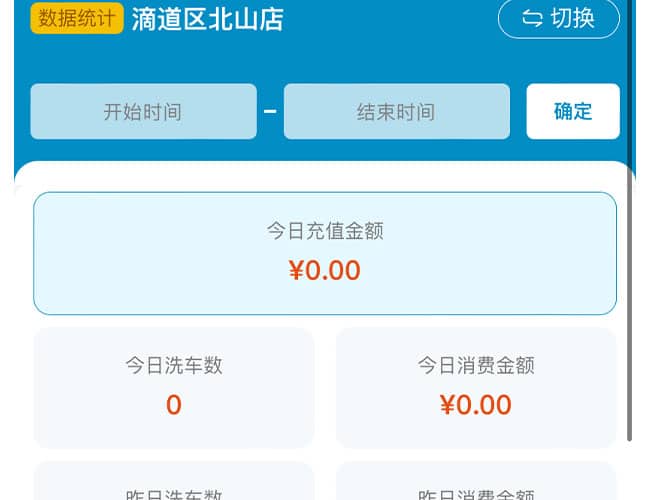Open the 开始时间 start date picker
650x500 pixels.
(x=143, y=111)
